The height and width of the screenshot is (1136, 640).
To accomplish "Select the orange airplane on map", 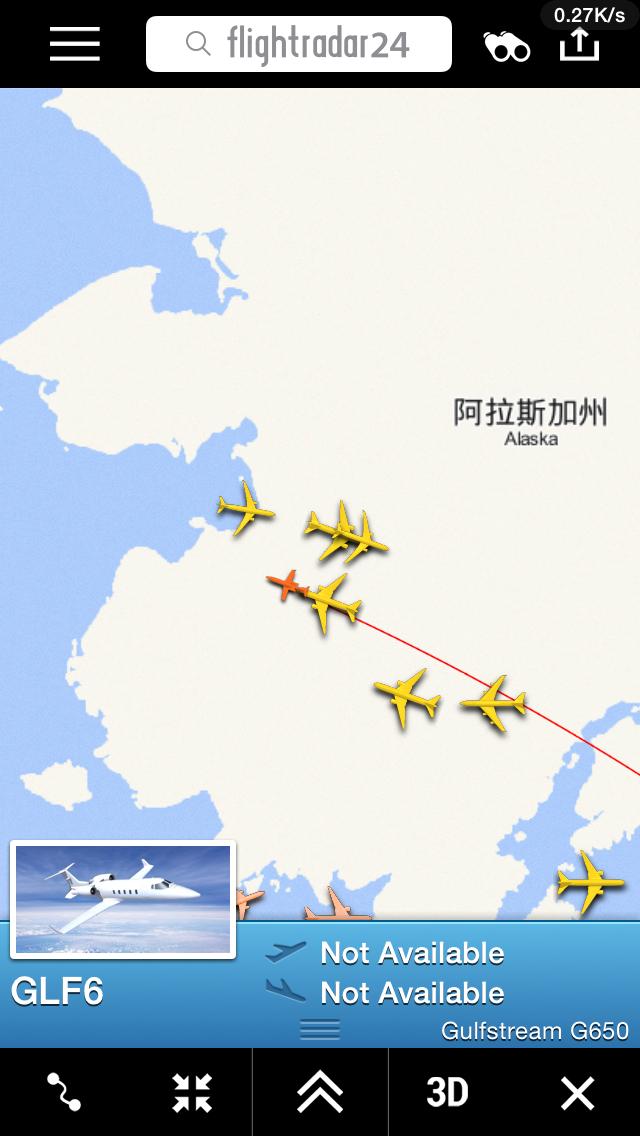I will (288, 584).
